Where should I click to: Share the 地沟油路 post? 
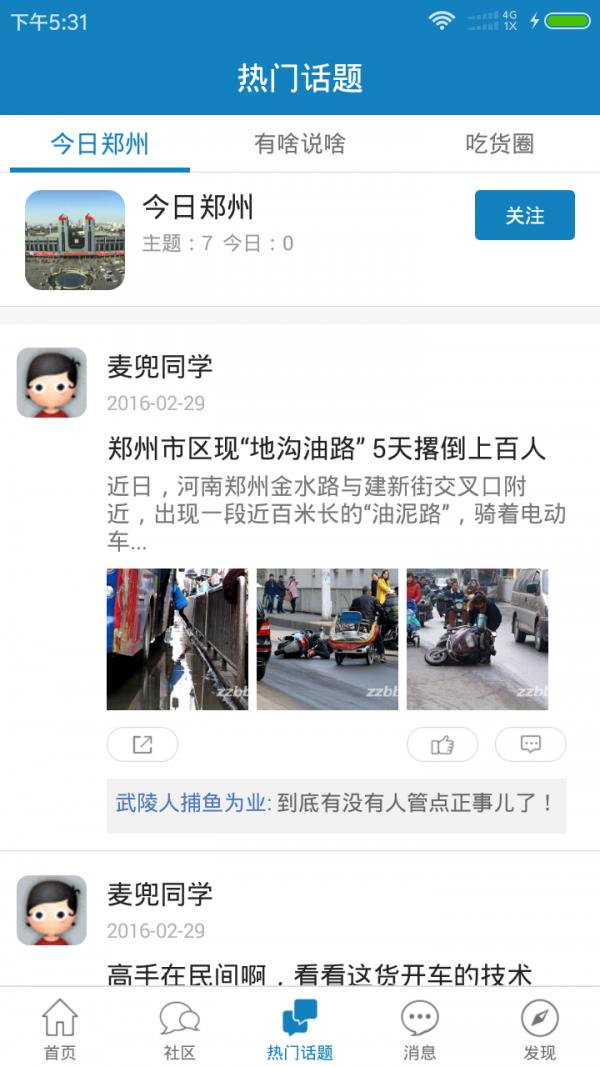click(142, 744)
